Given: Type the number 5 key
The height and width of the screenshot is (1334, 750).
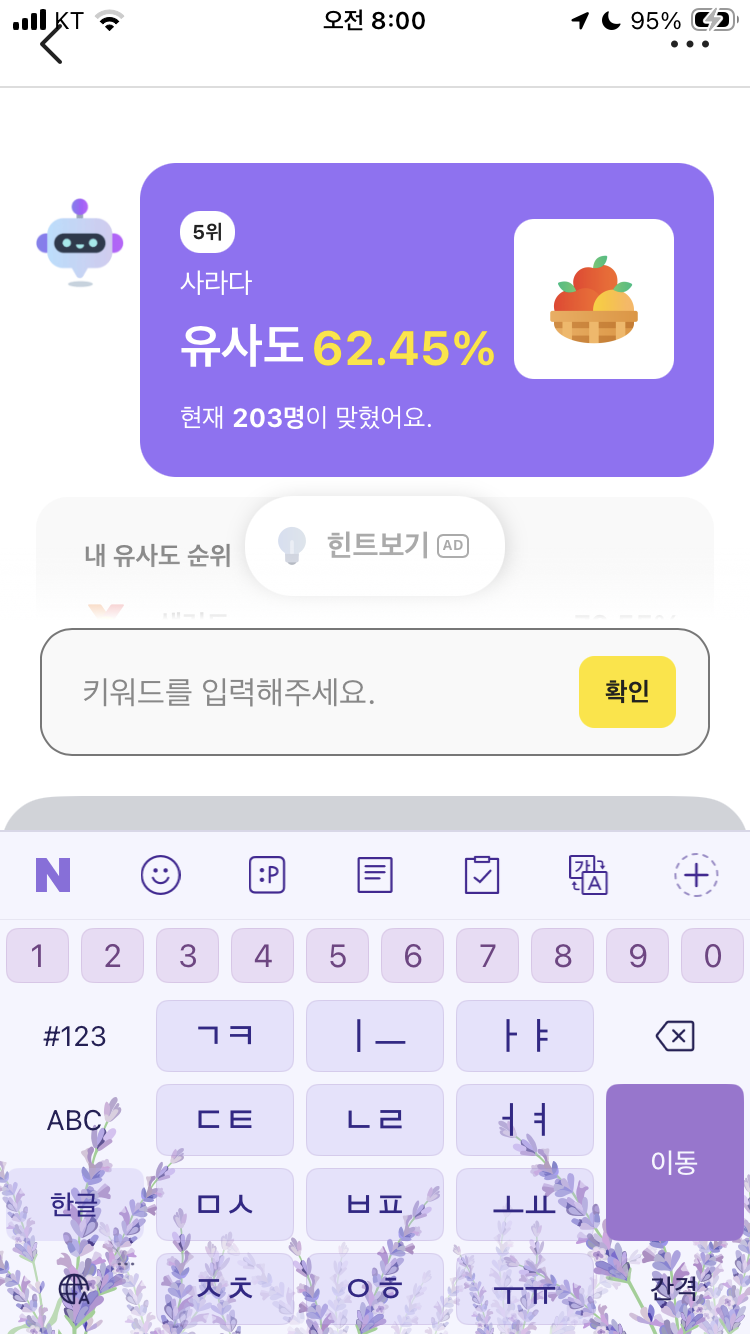Looking at the screenshot, I should [x=338, y=956].
